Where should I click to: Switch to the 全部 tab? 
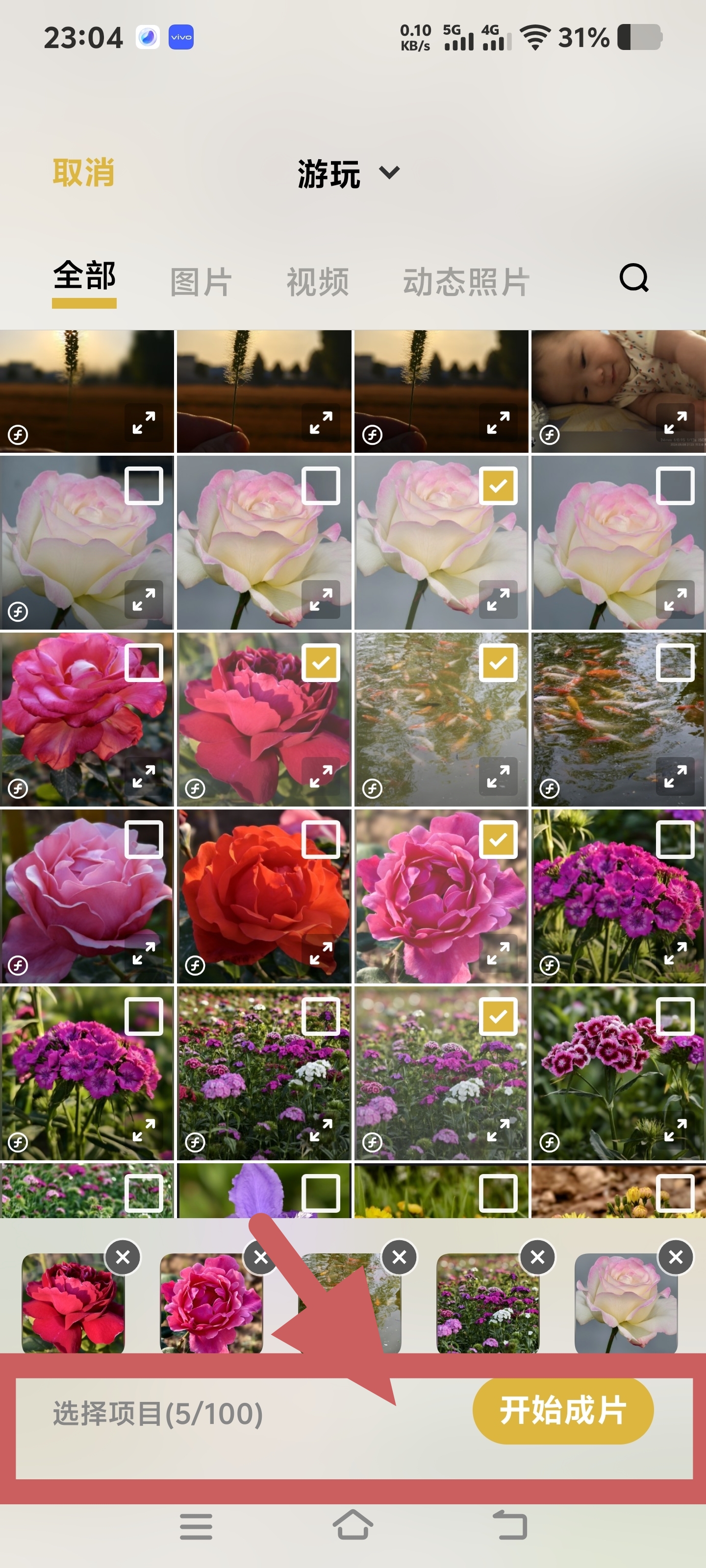84,277
